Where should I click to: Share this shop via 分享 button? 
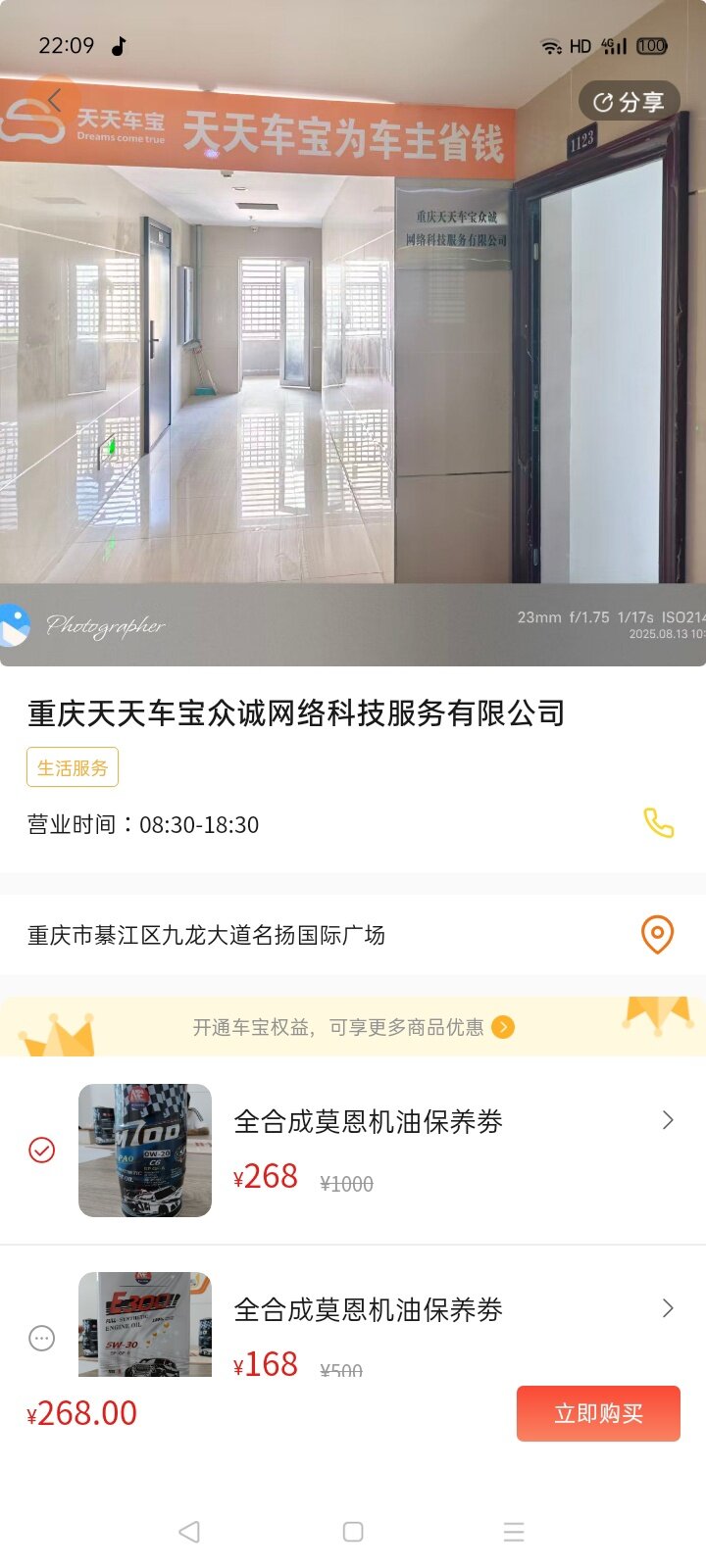629,102
